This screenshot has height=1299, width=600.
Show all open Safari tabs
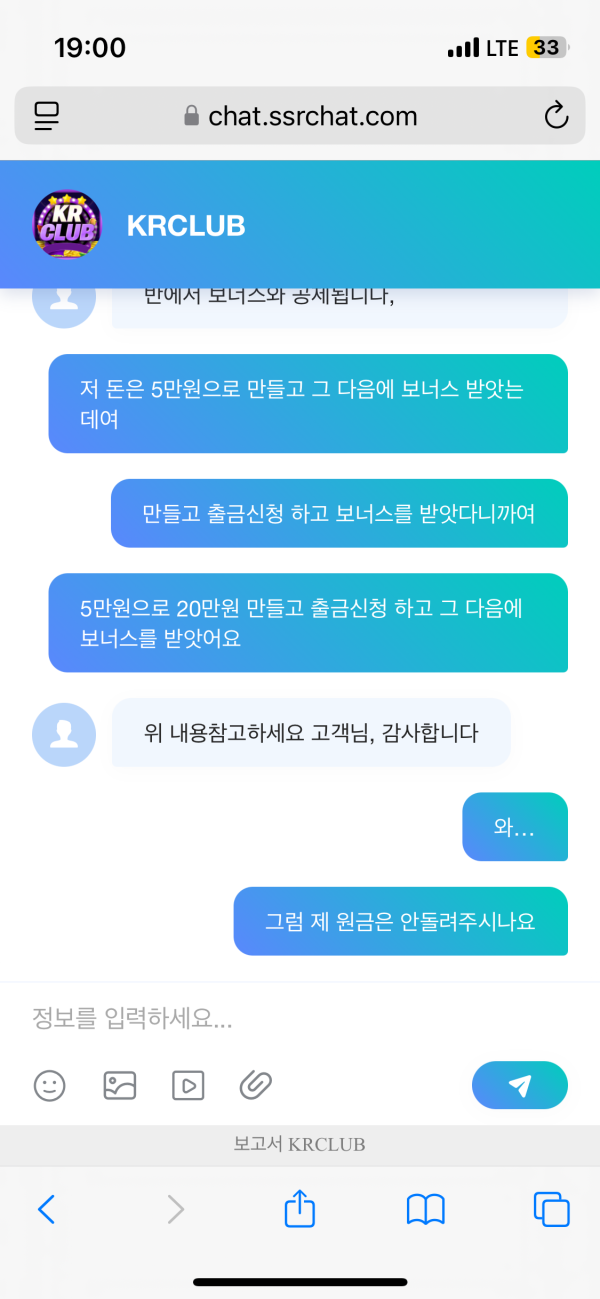pos(551,1210)
